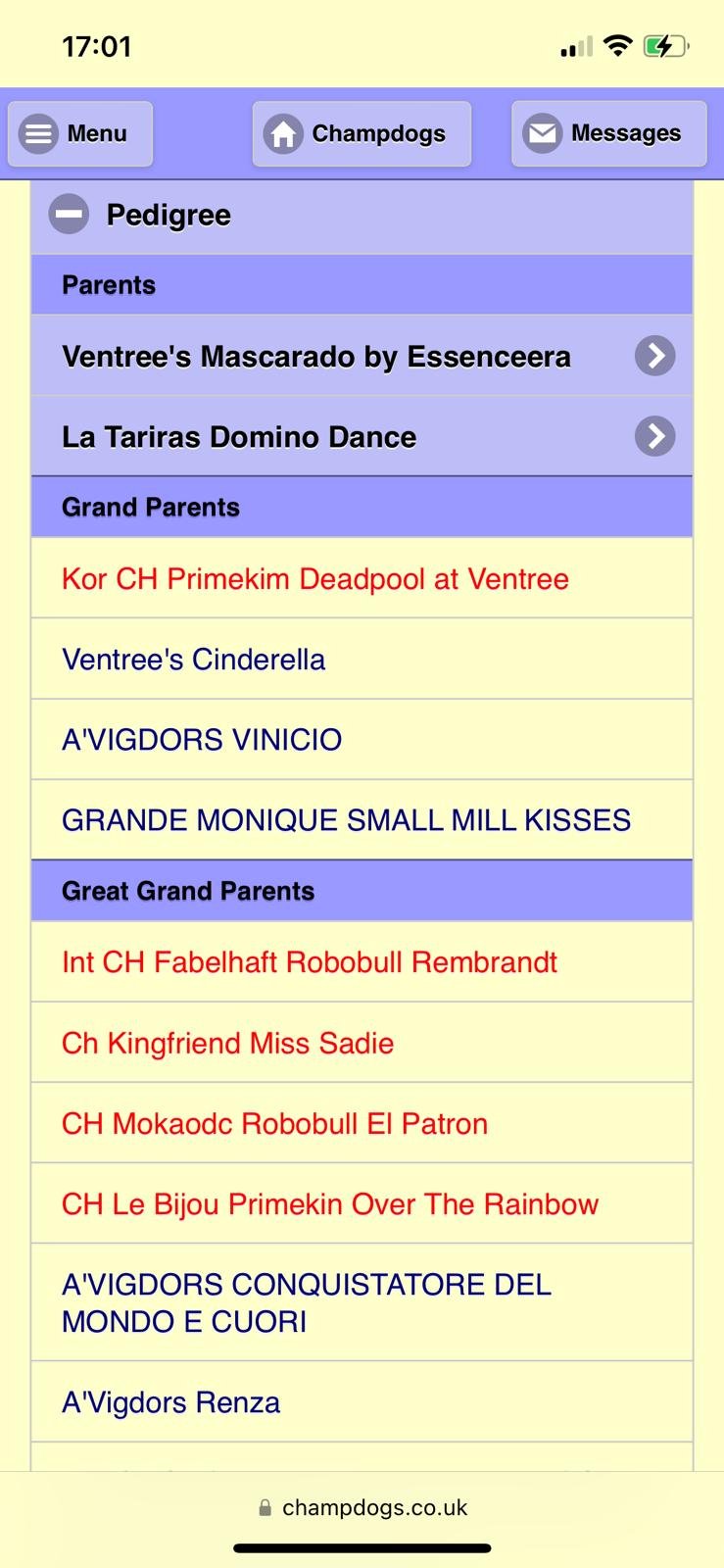Open Ventree's Mascarado by Essenceera
Viewport: 724px width, 1568px height.
[x=362, y=356]
